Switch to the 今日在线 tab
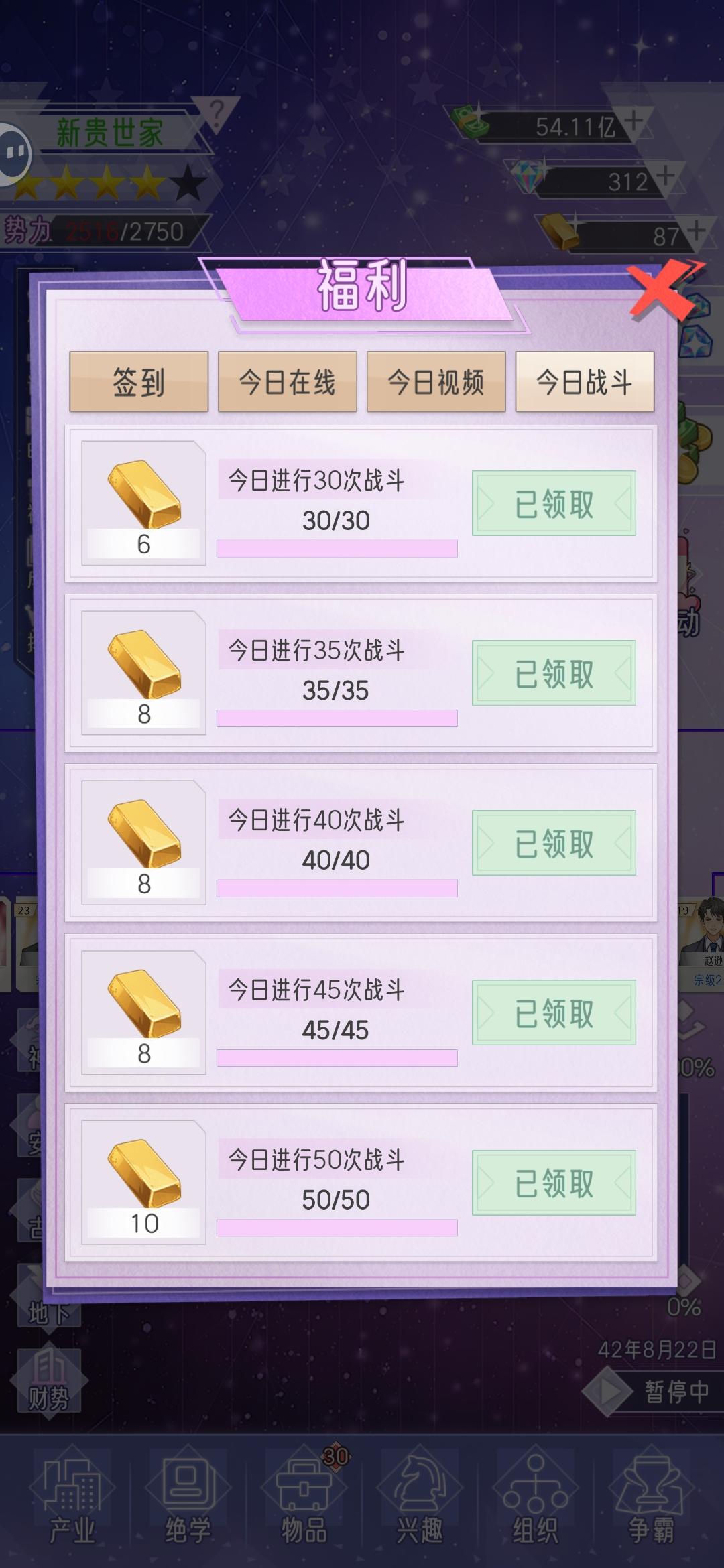 pyautogui.click(x=288, y=383)
